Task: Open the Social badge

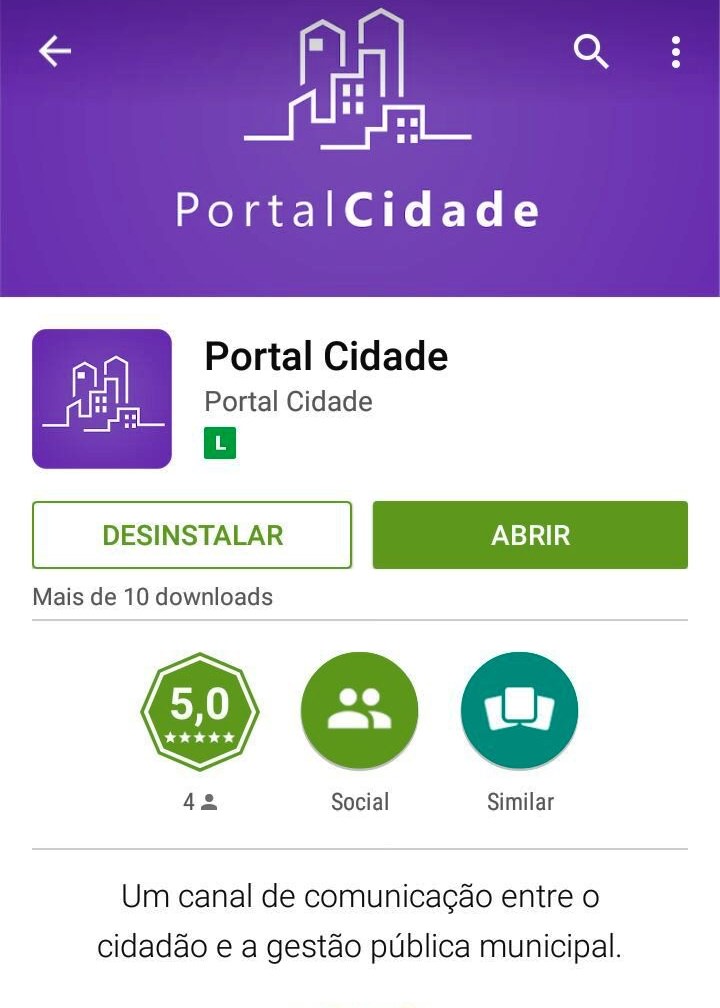Action: (x=360, y=712)
